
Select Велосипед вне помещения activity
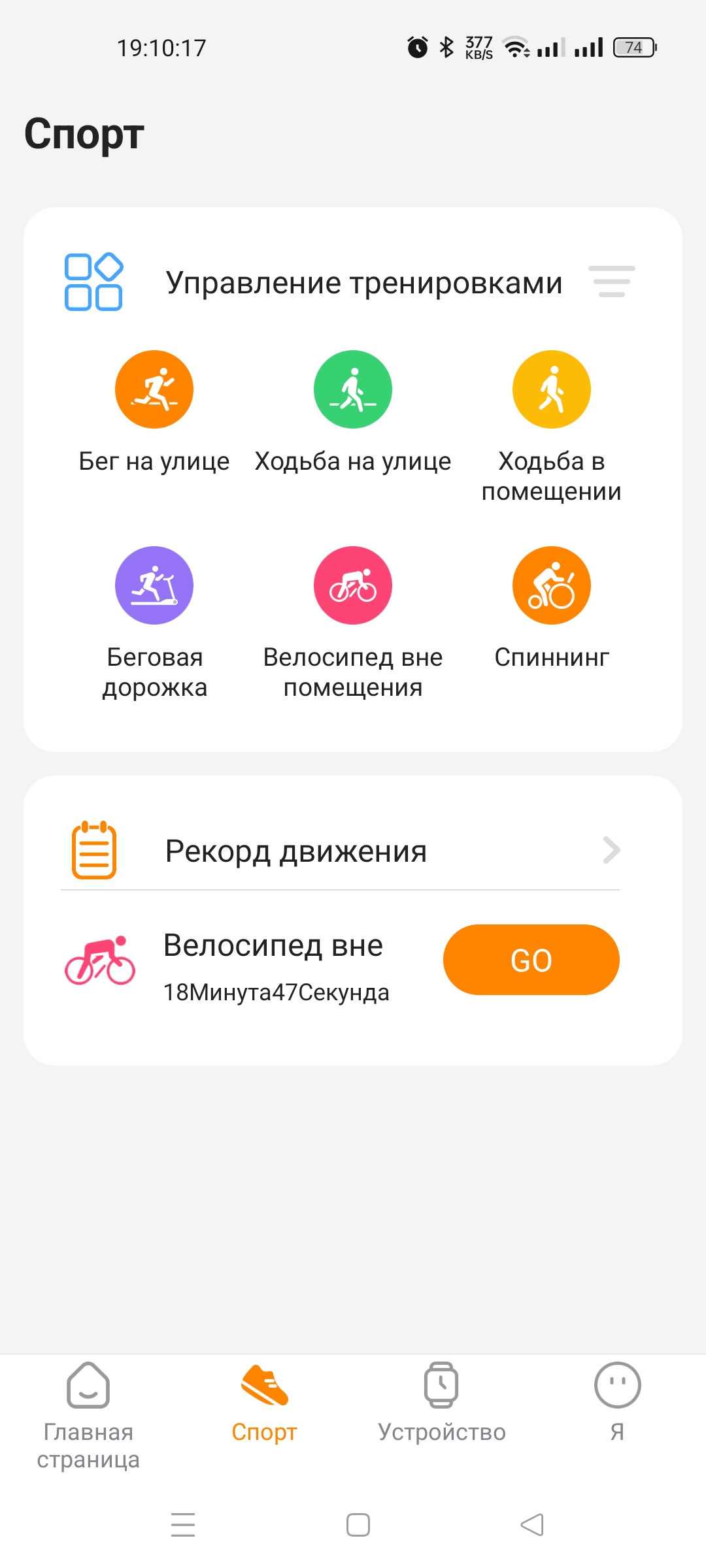point(353,585)
